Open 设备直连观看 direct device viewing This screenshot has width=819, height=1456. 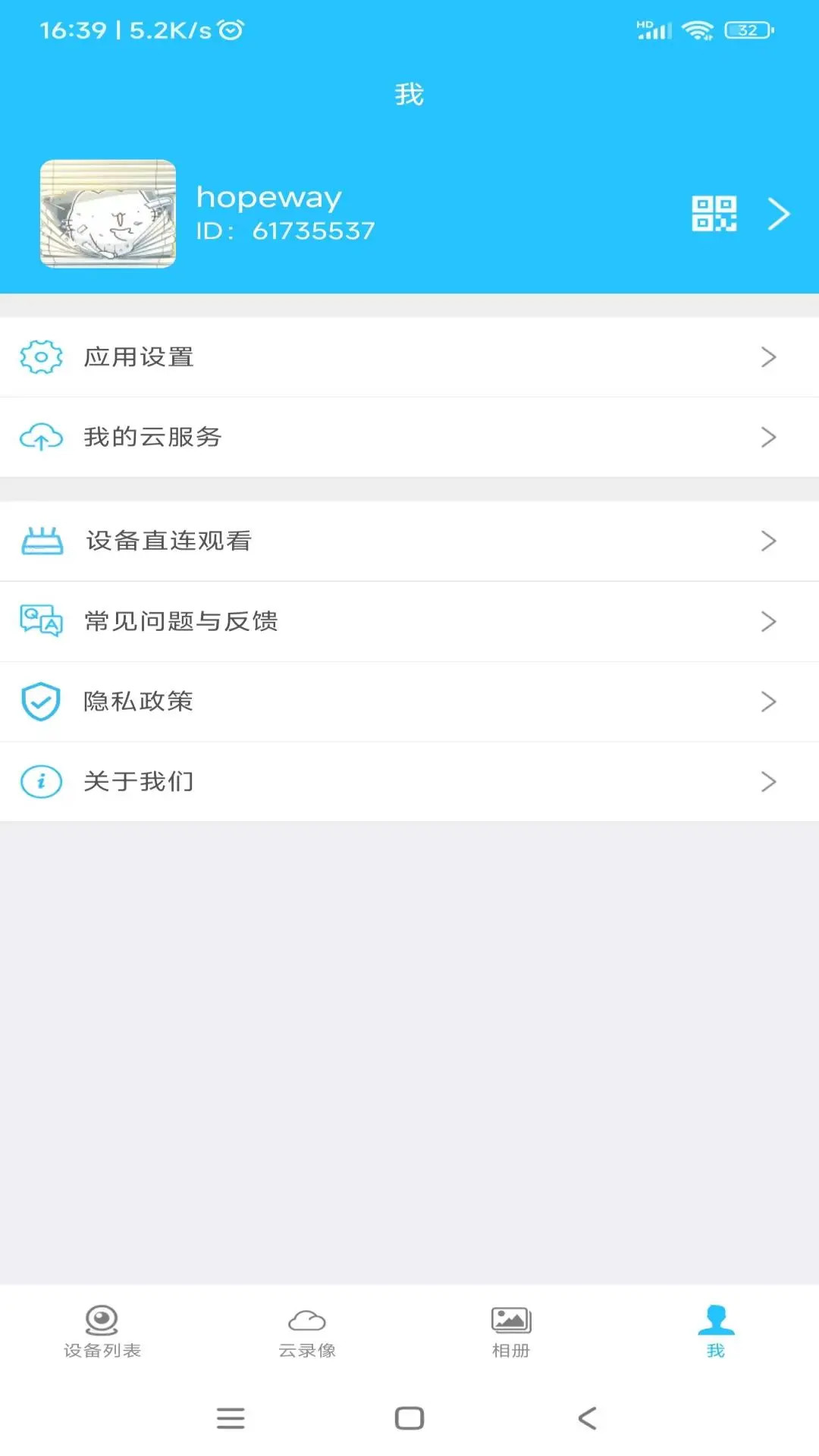(x=409, y=541)
